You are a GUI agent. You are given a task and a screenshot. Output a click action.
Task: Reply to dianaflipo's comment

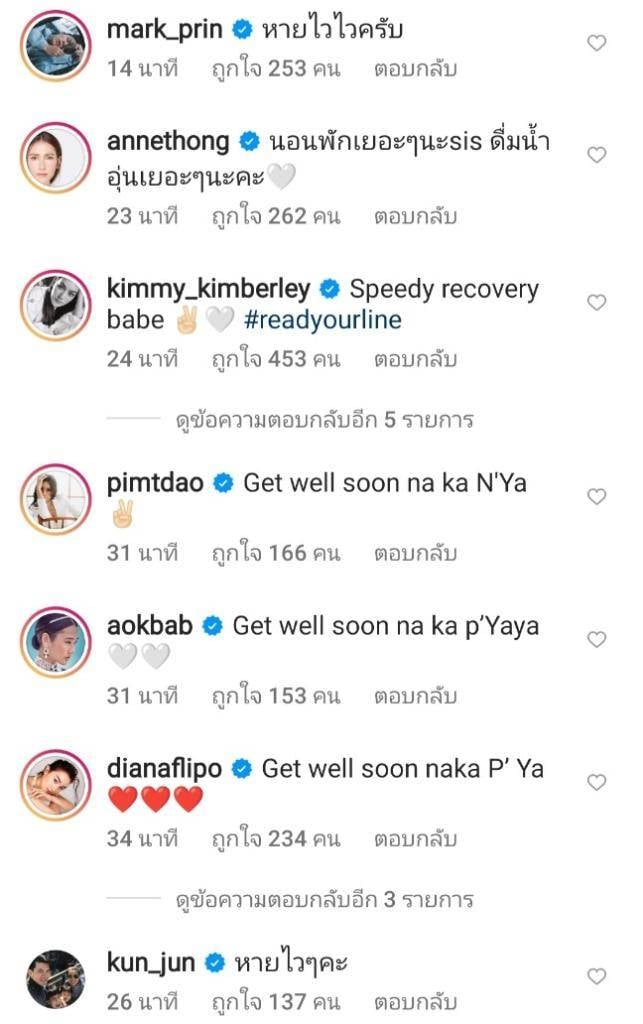pyautogui.click(x=415, y=839)
